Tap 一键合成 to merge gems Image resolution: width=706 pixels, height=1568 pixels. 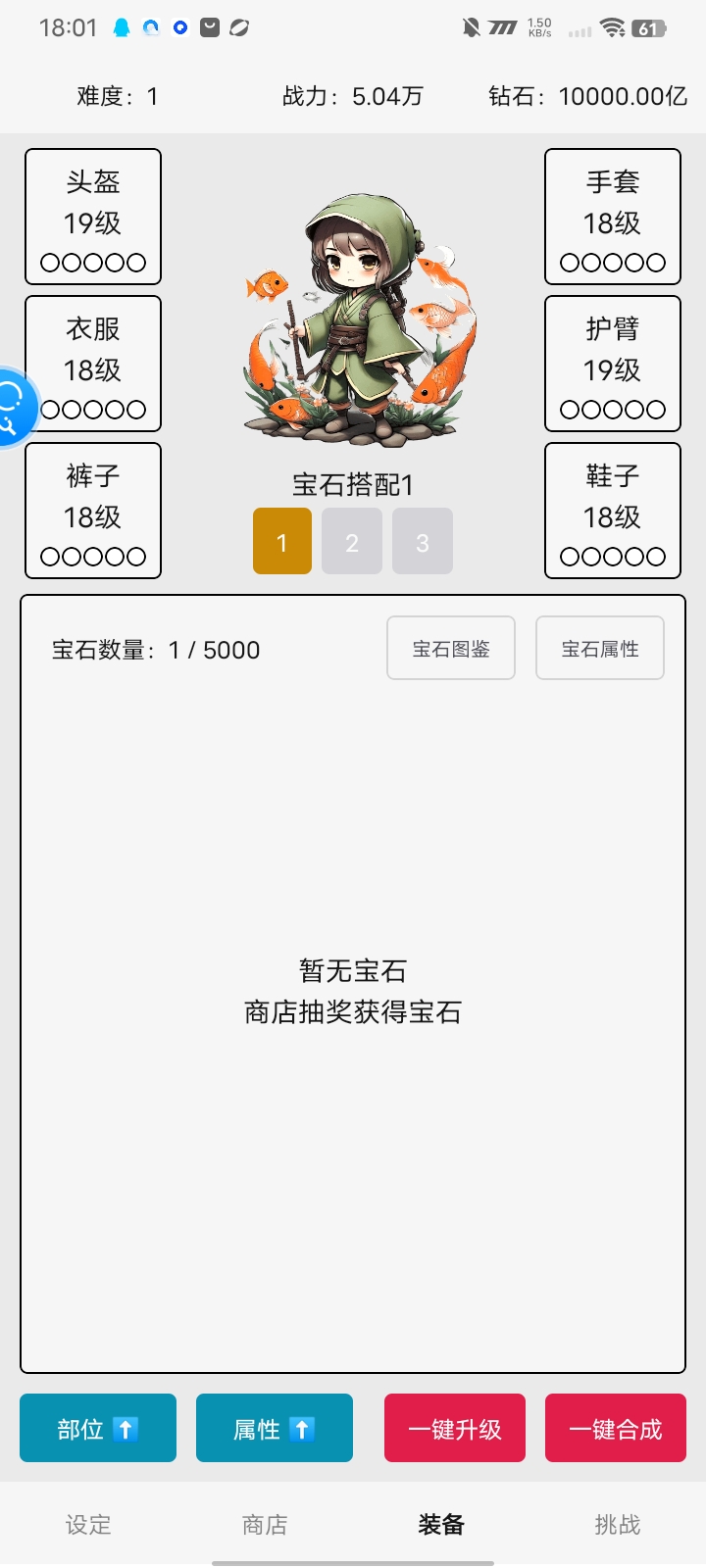pyautogui.click(x=616, y=1428)
